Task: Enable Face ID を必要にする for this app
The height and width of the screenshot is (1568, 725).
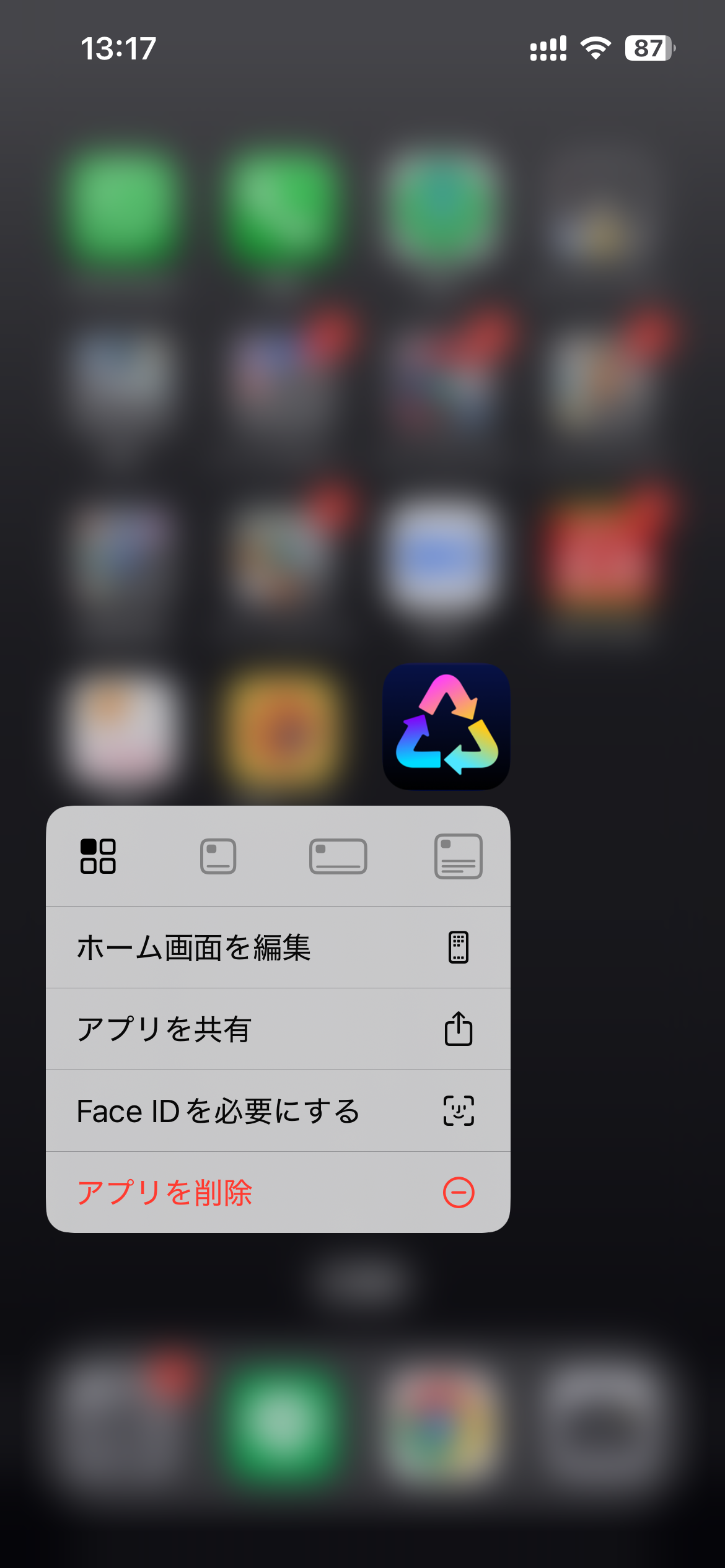Action: (x=278, y=1111)
